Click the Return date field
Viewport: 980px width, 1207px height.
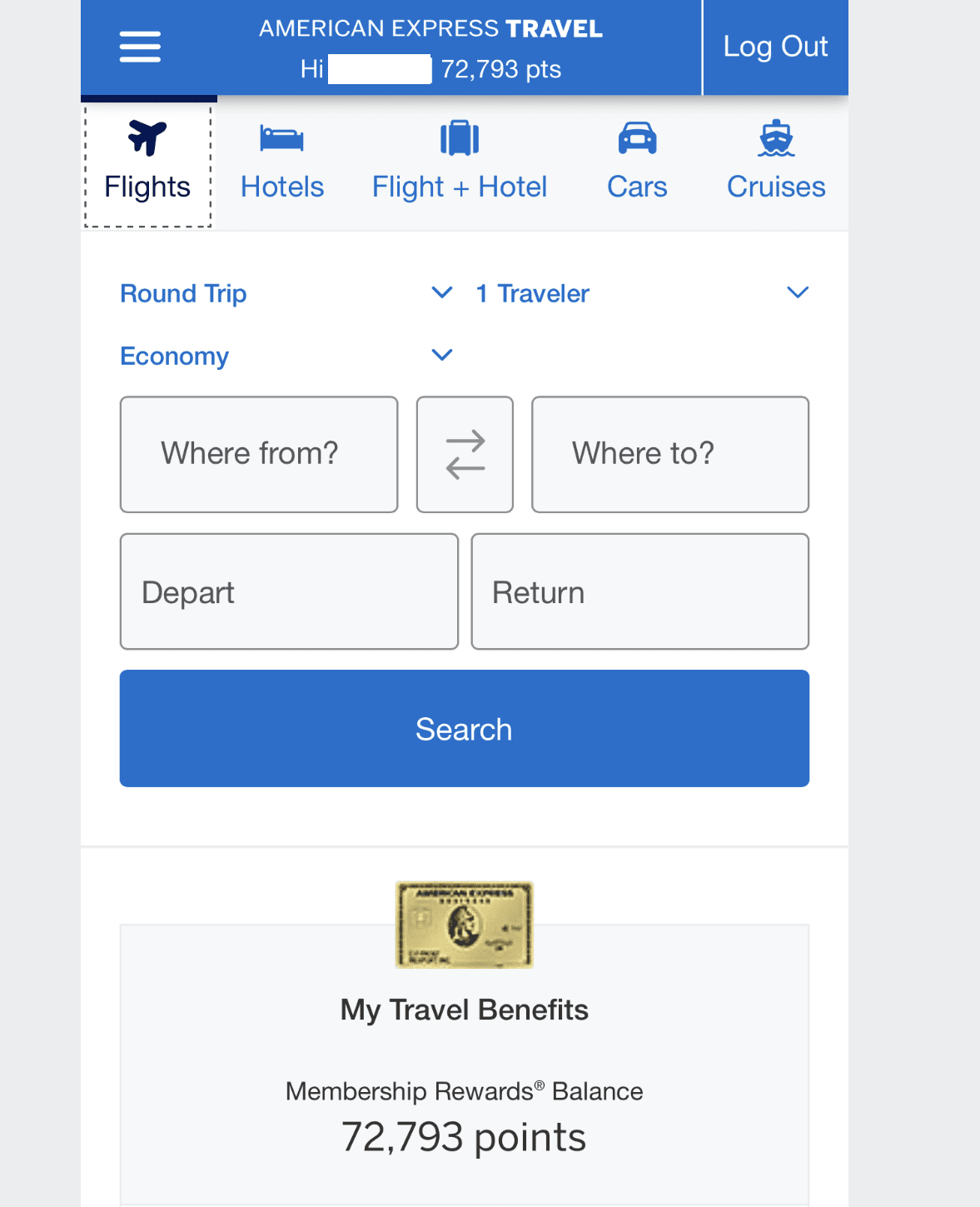point(639,591)
